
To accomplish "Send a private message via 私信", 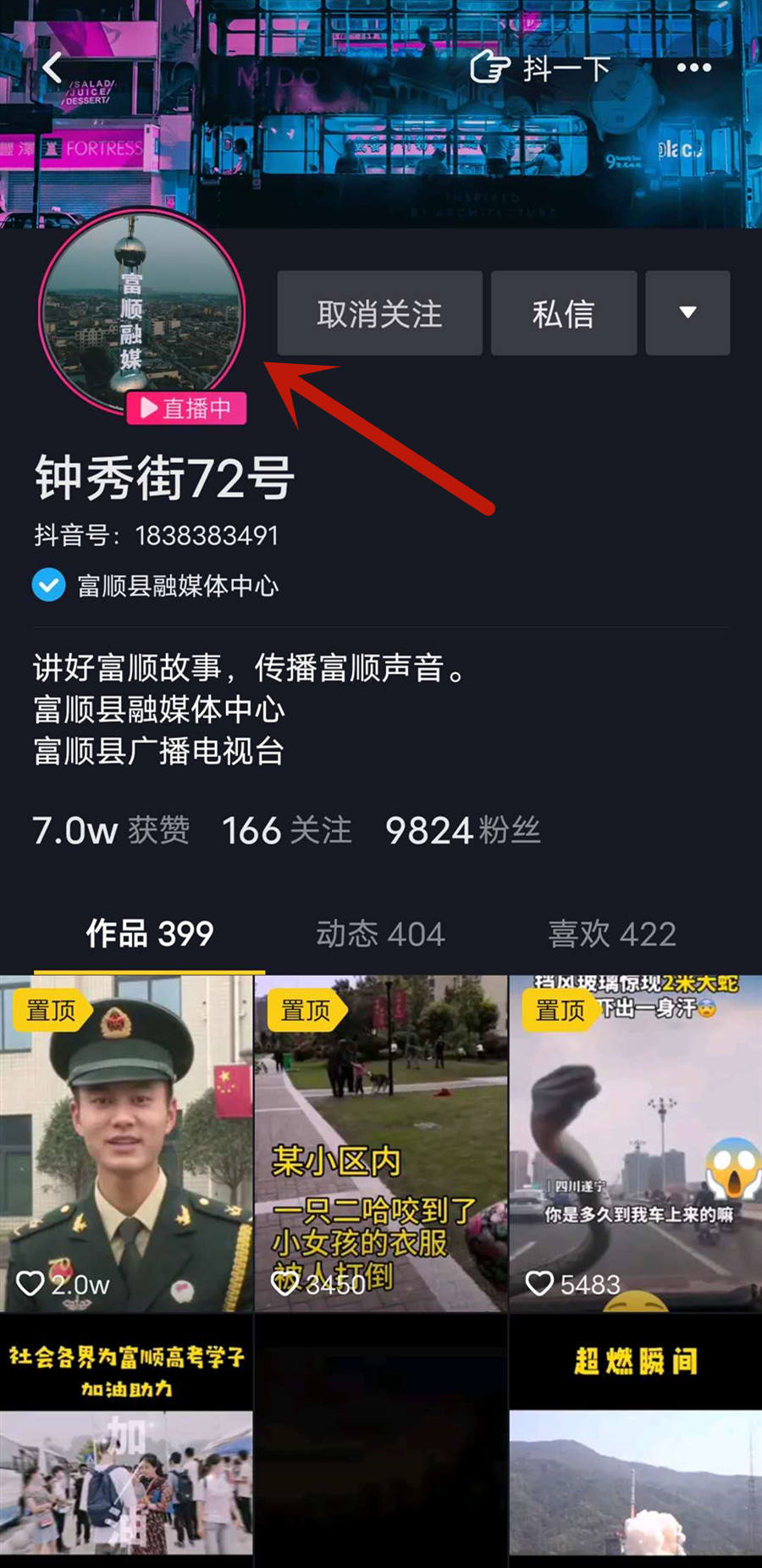I will click(x=563, y=313).
